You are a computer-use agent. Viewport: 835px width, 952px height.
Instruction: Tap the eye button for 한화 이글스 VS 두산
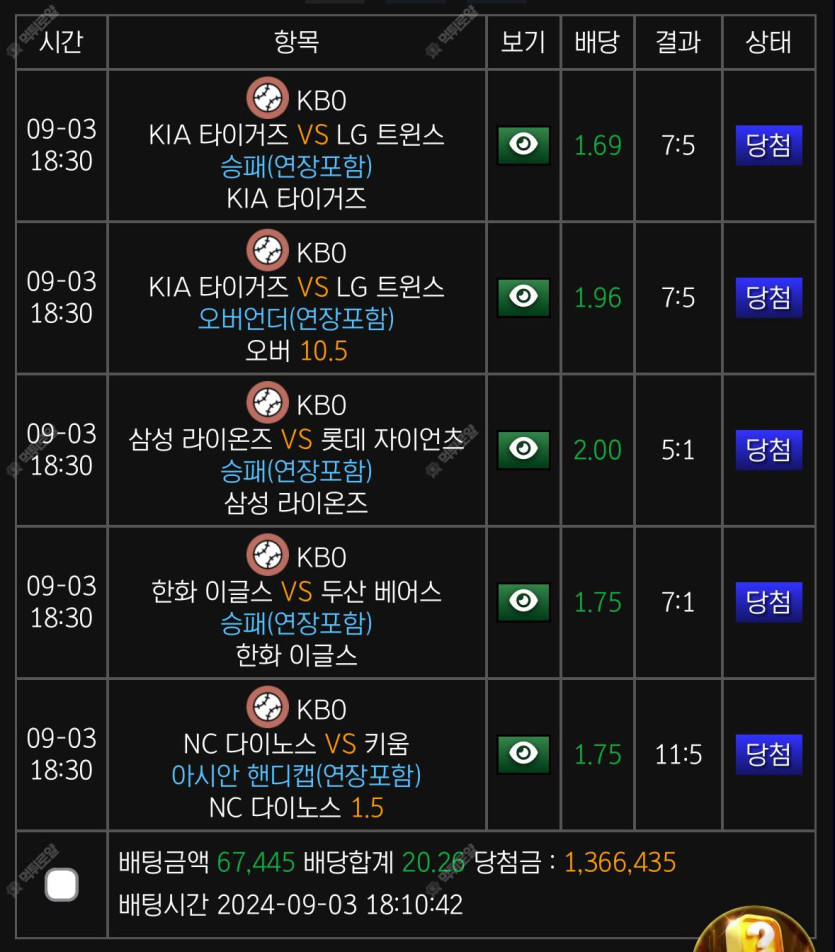tap(523, 602)
